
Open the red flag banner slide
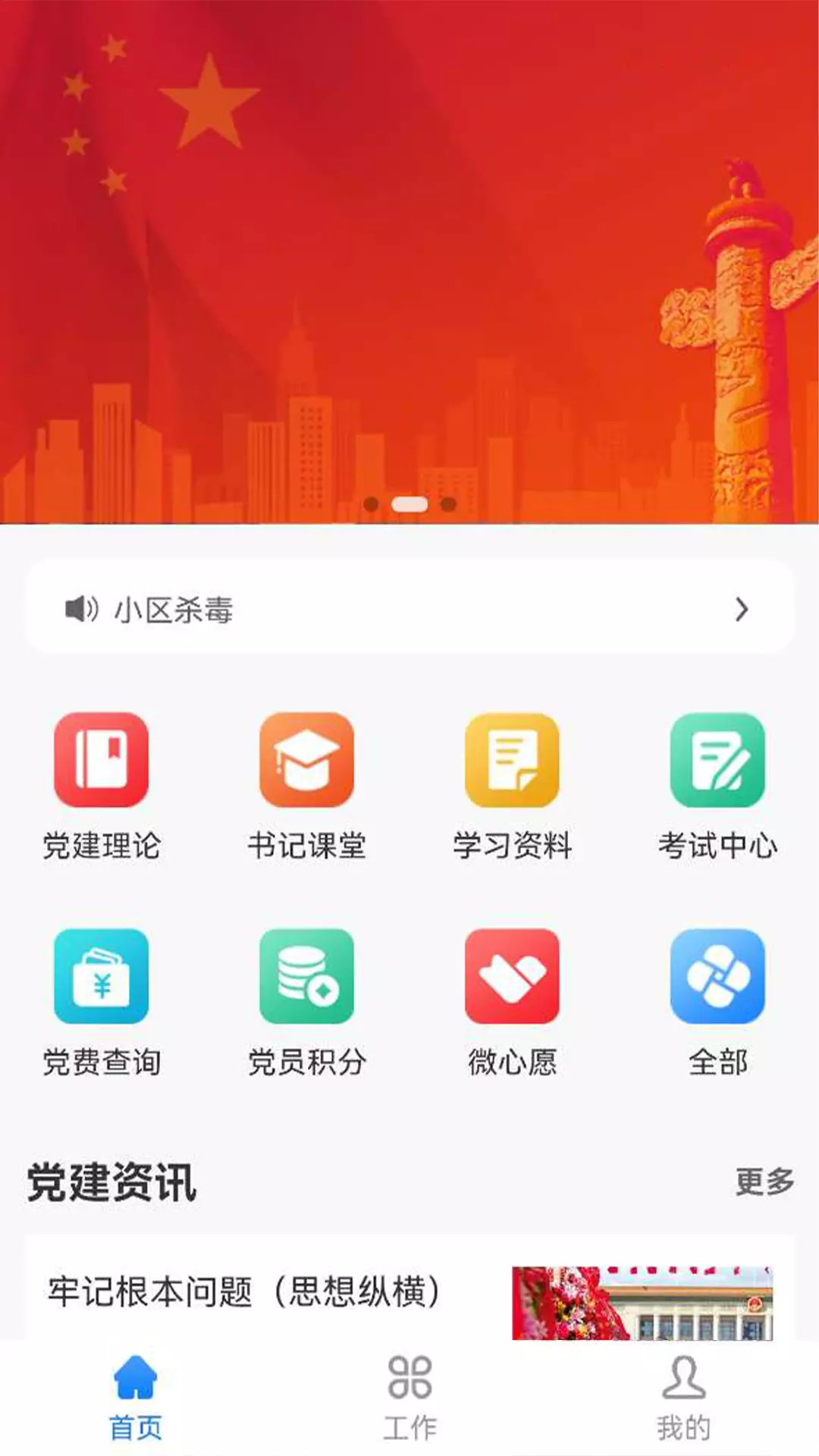tap(409, 262)
